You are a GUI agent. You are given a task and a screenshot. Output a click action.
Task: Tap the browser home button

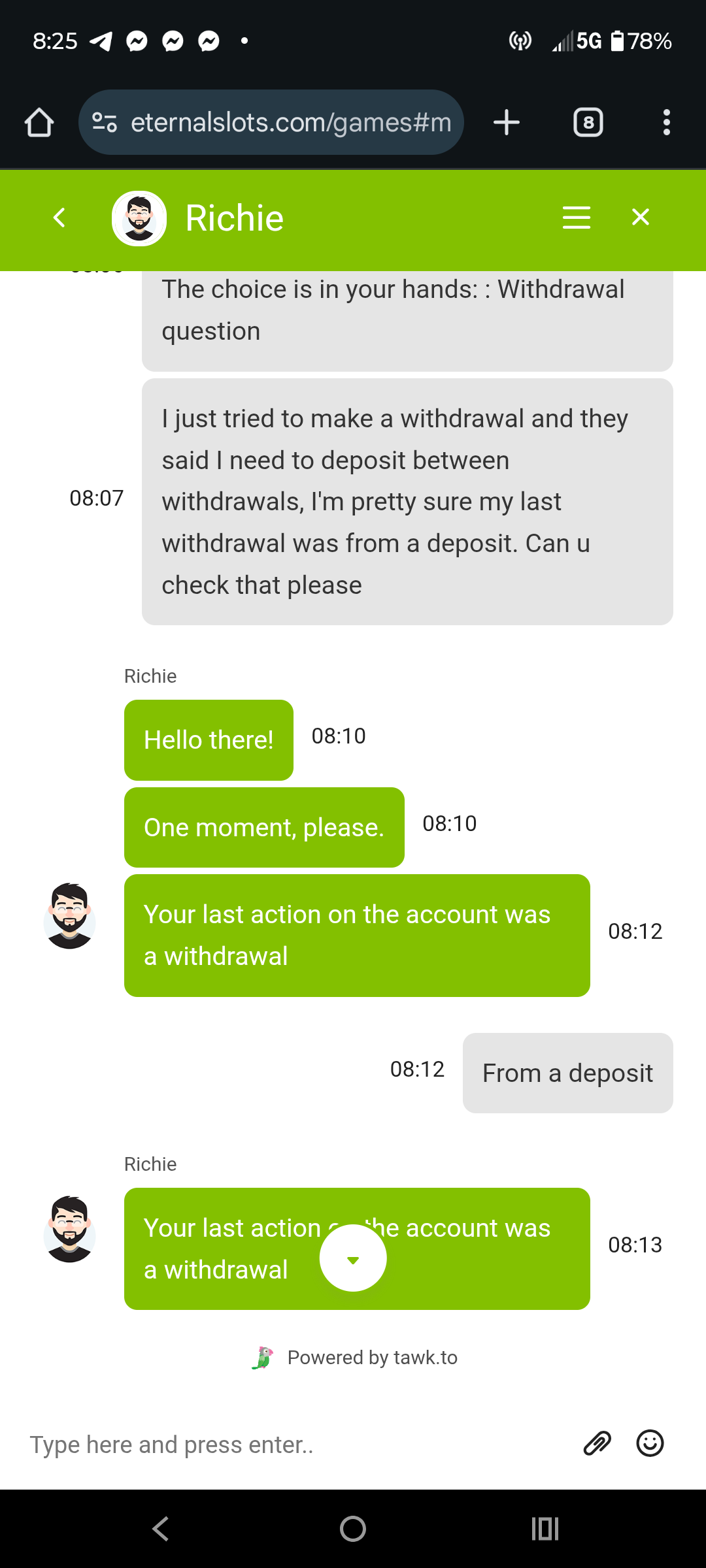(x=39, y=122)
